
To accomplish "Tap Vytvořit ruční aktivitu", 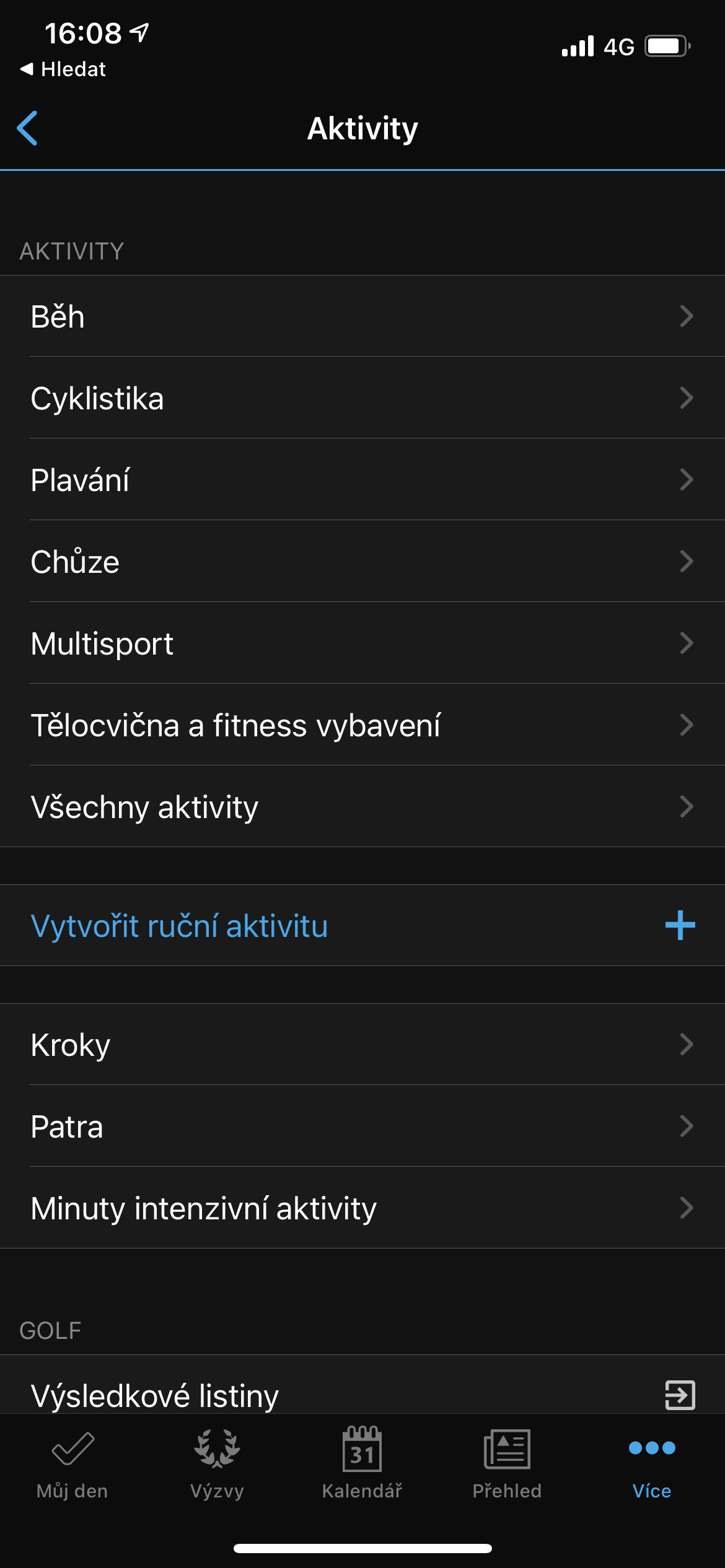I will 362,926.
